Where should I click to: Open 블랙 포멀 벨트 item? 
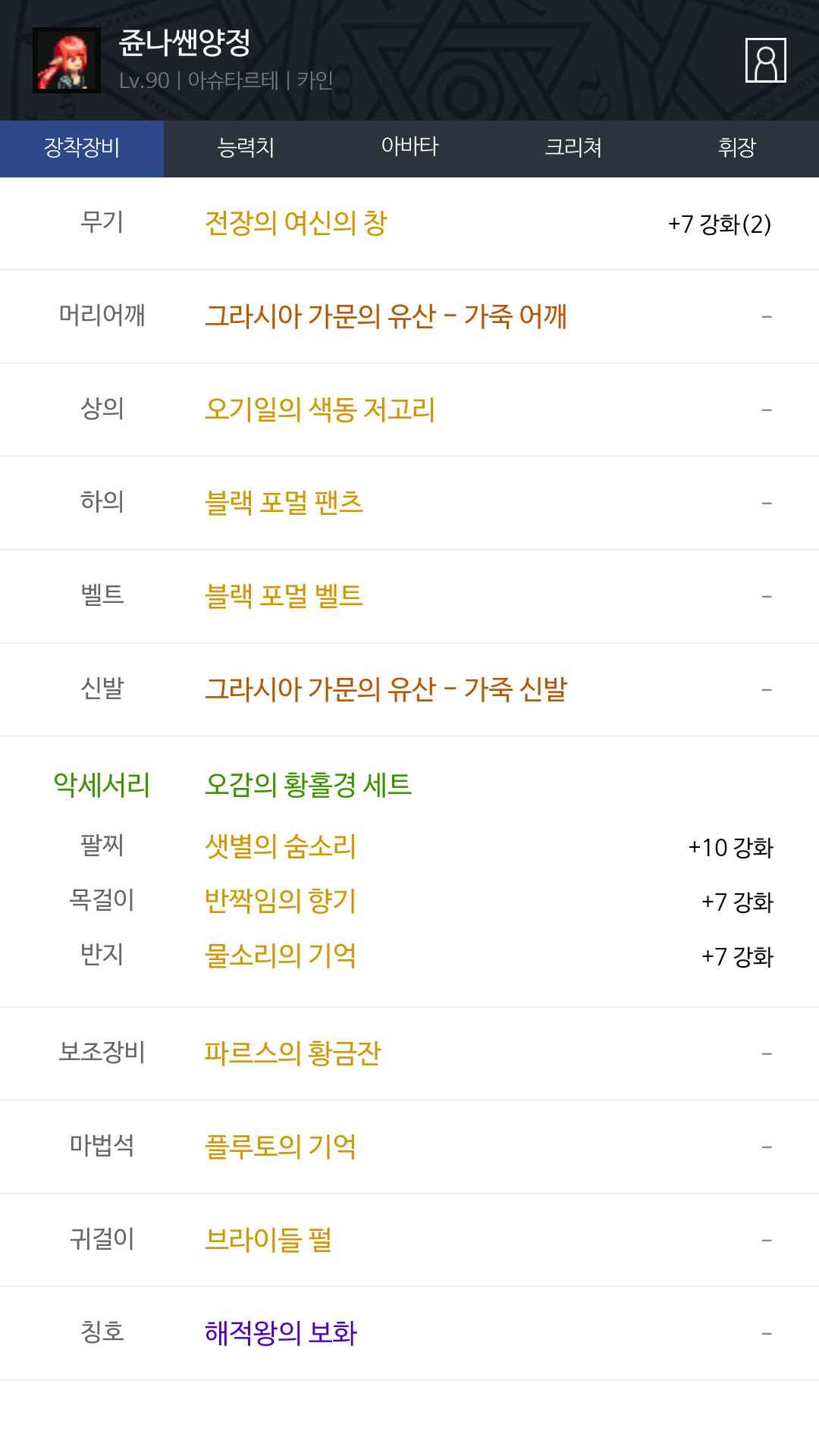(284, 596)
